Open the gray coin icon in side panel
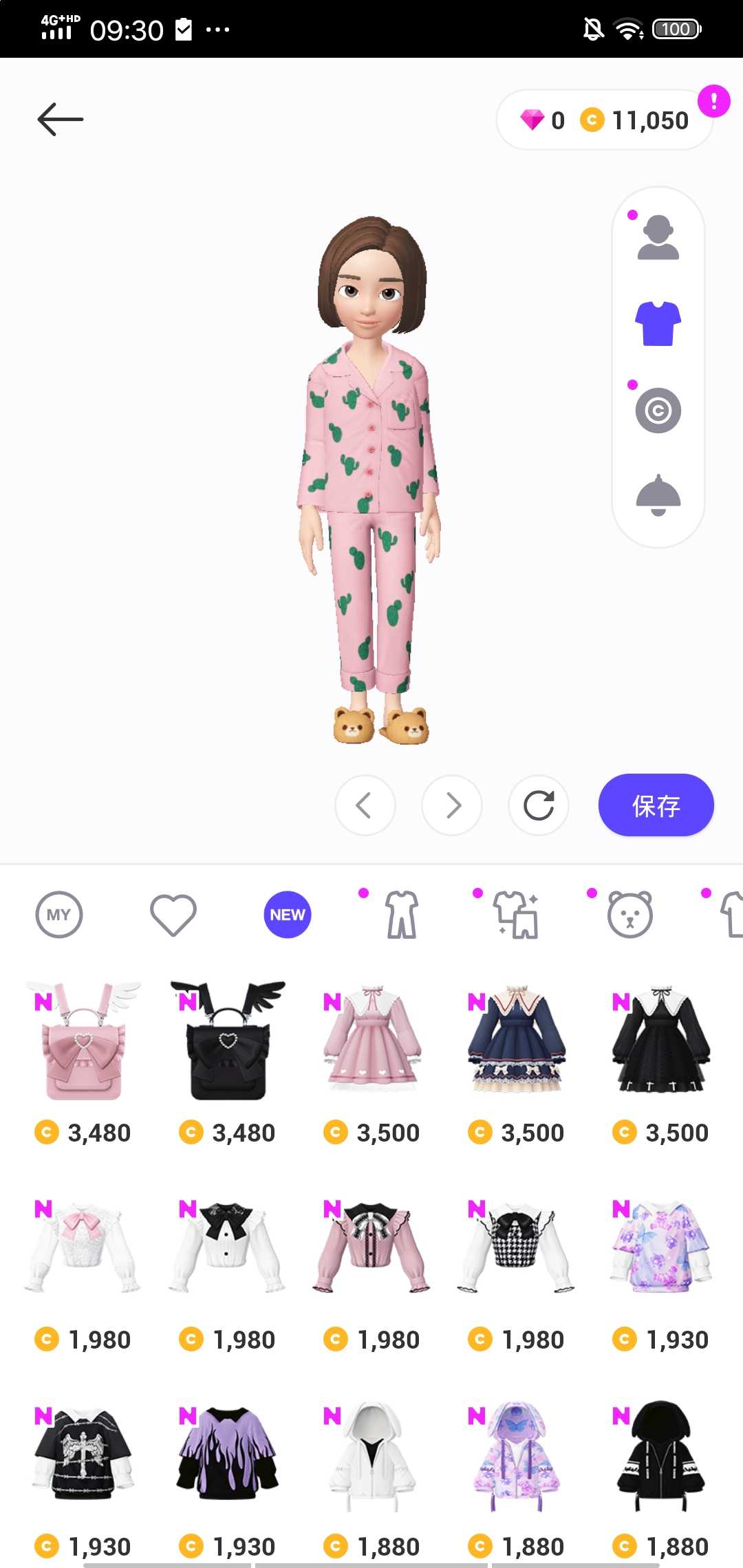 point(658,411)
